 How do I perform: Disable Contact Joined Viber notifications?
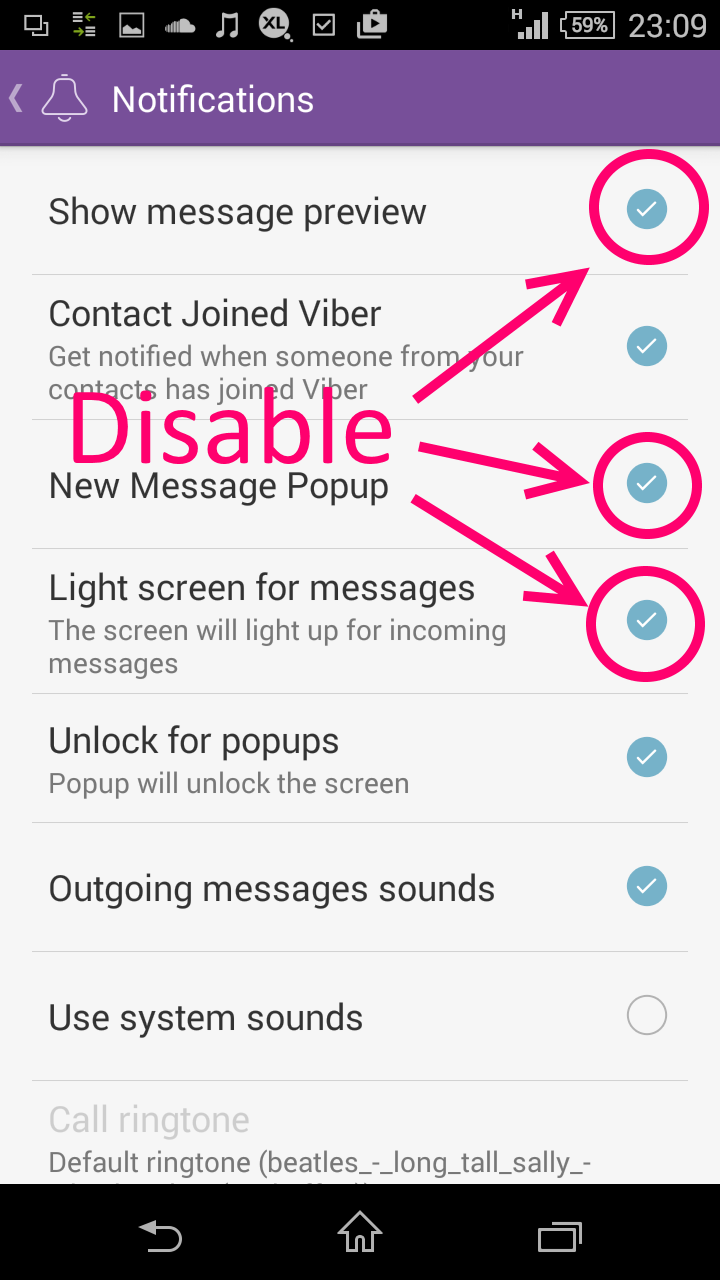[646, 346]
